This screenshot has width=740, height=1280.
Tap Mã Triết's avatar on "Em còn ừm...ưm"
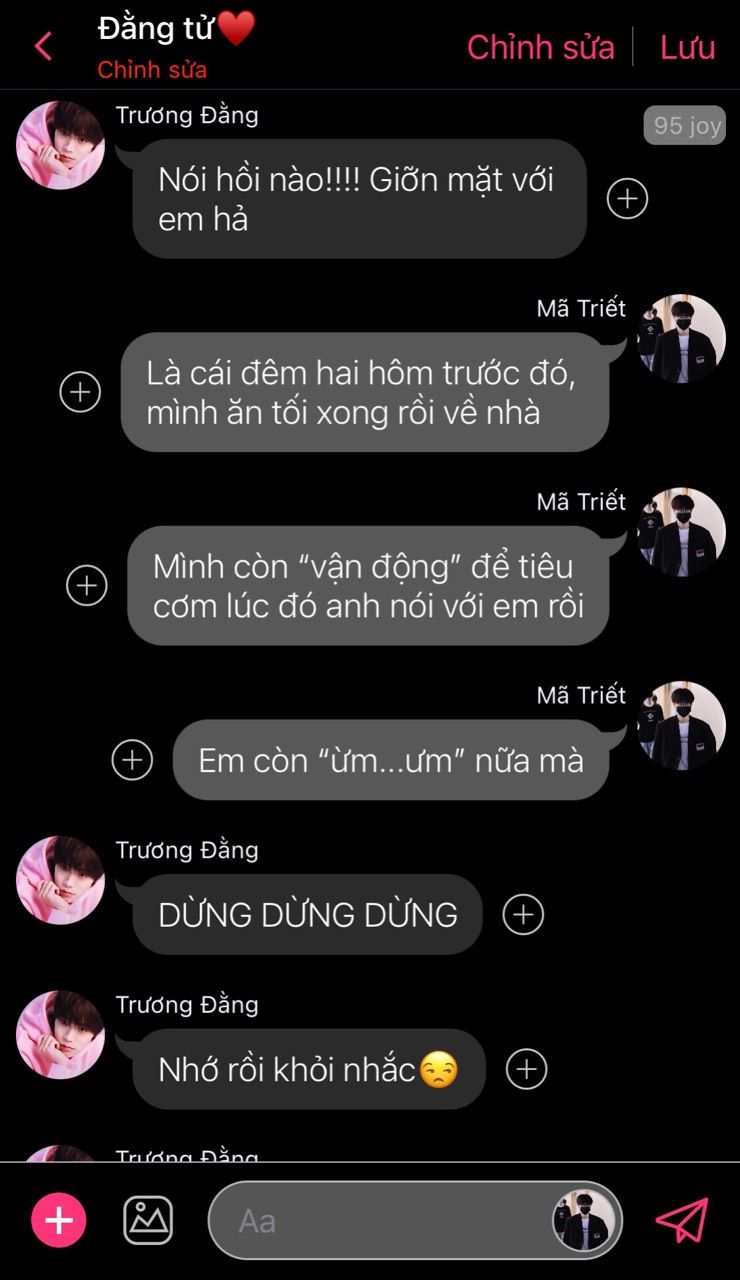point(682,725)
